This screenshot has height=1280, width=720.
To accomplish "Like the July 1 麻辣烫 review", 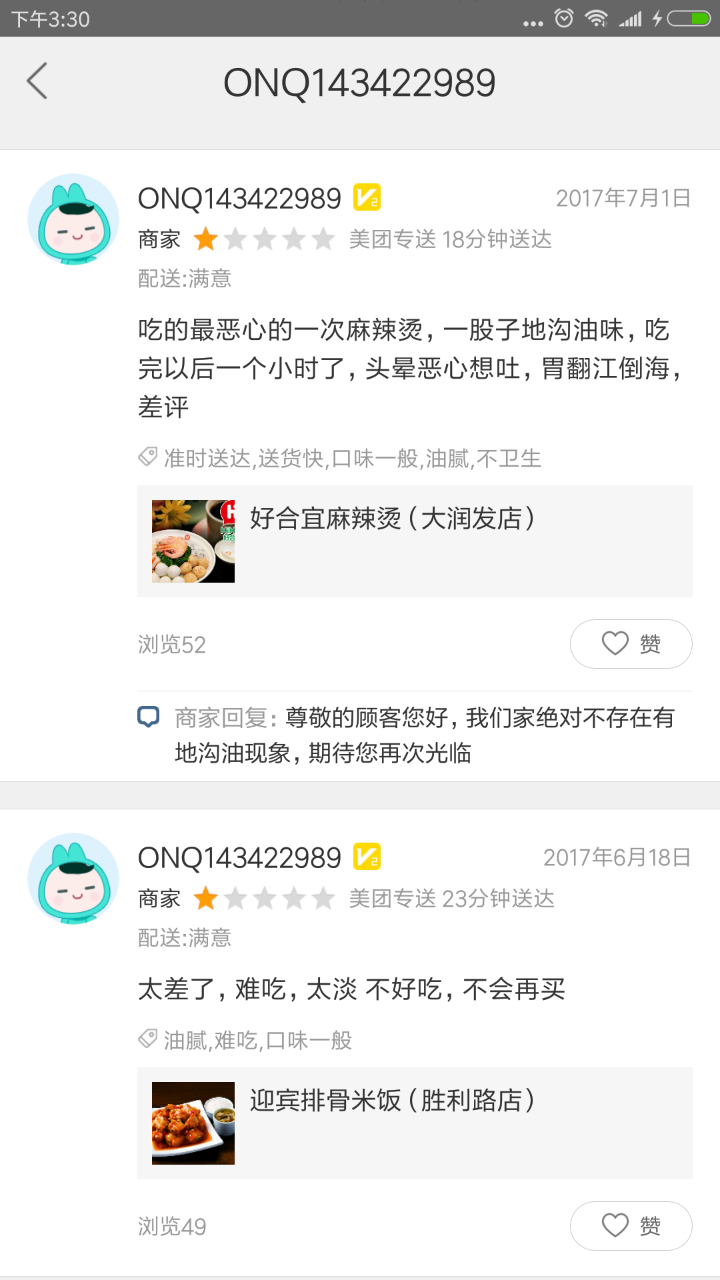I will coord(631,644).
